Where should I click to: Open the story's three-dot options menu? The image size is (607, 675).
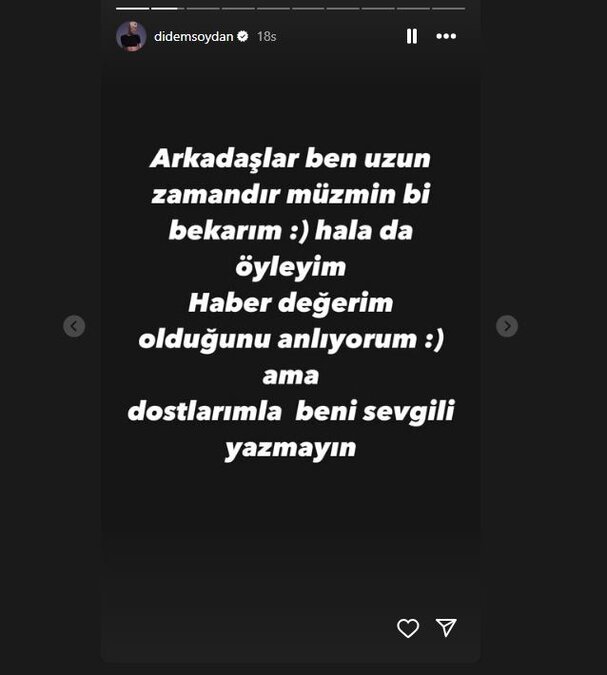coord(447,36)
